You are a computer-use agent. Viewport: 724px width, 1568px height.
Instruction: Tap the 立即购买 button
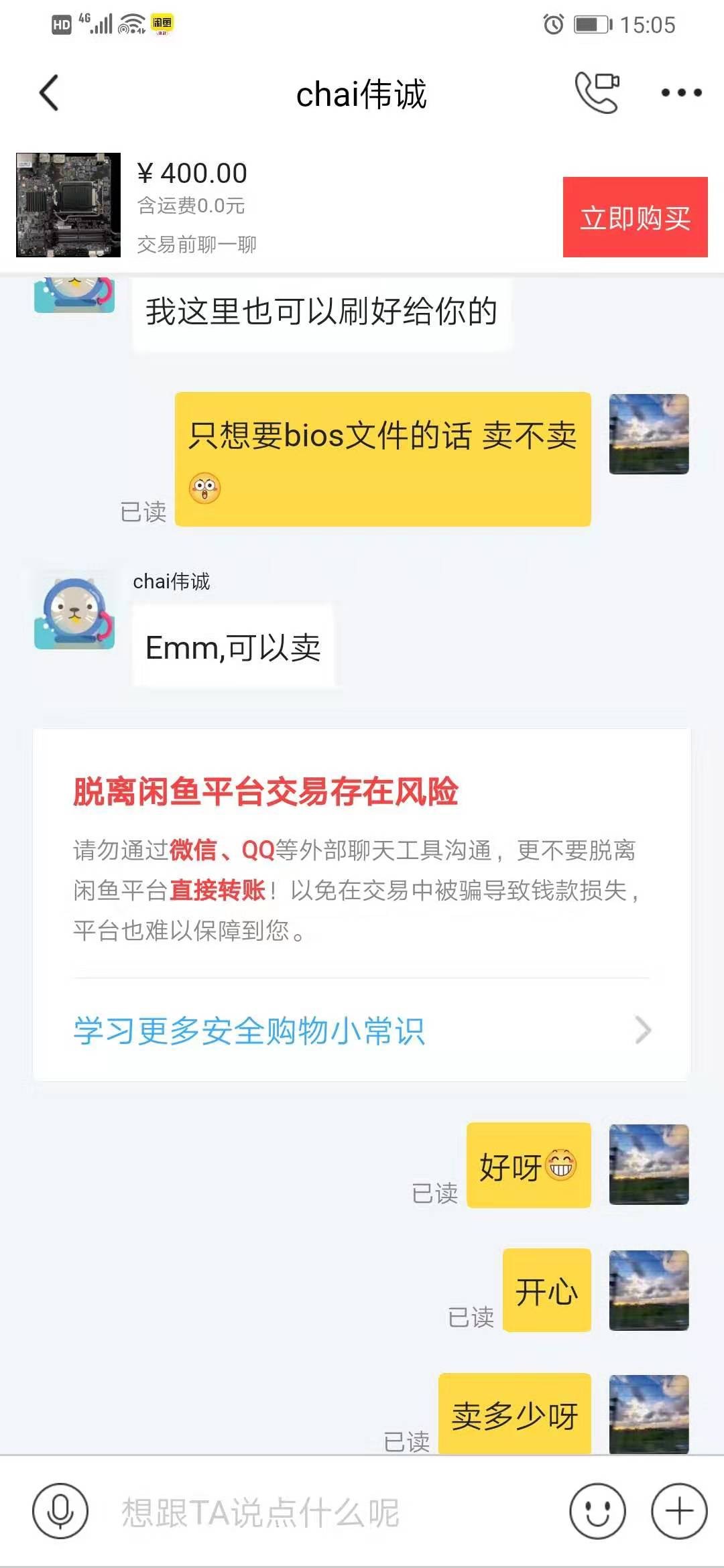click(x=635, y=217)
